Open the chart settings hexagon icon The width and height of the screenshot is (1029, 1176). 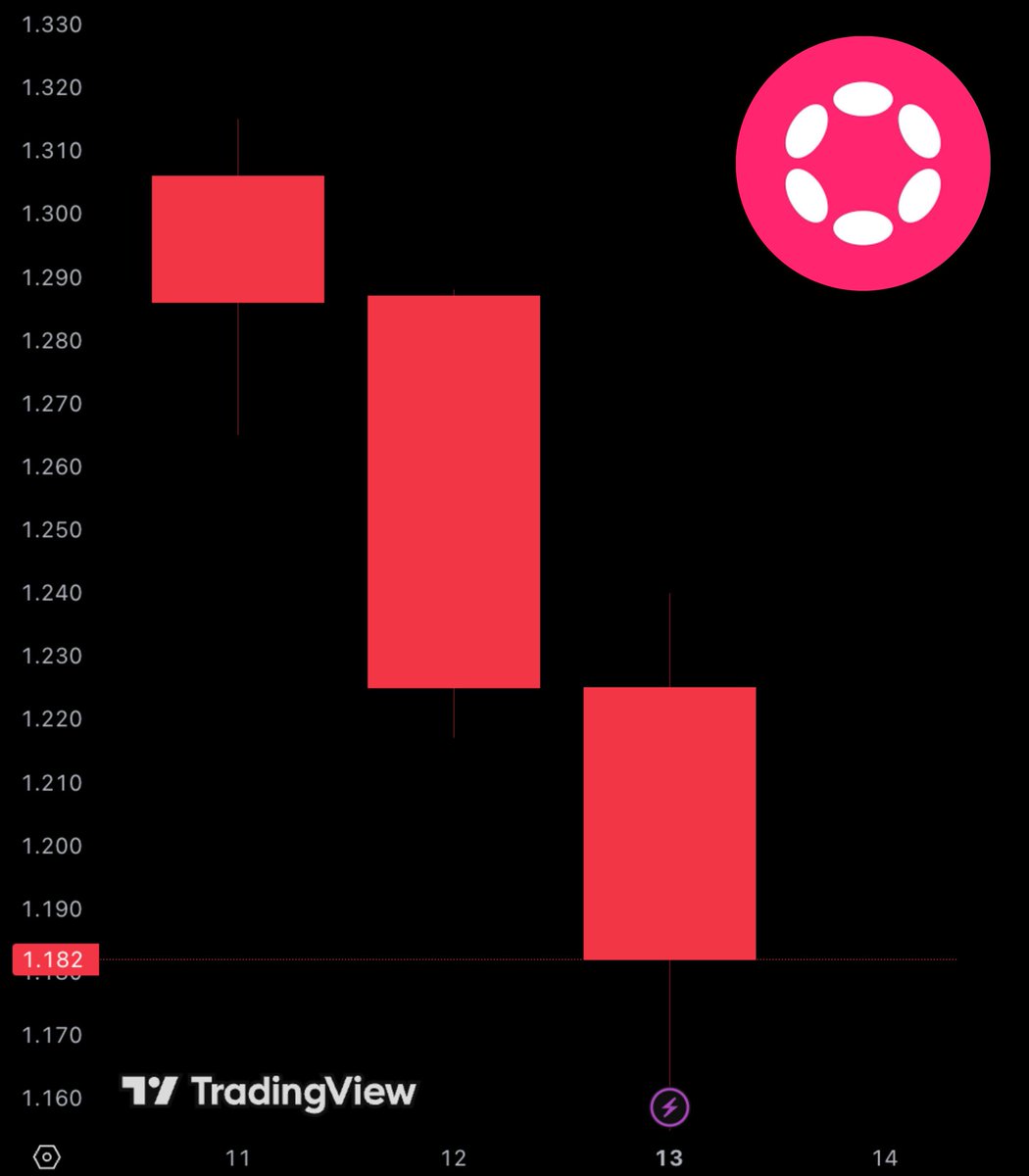pyautogui.click(x=46, y=1157)
